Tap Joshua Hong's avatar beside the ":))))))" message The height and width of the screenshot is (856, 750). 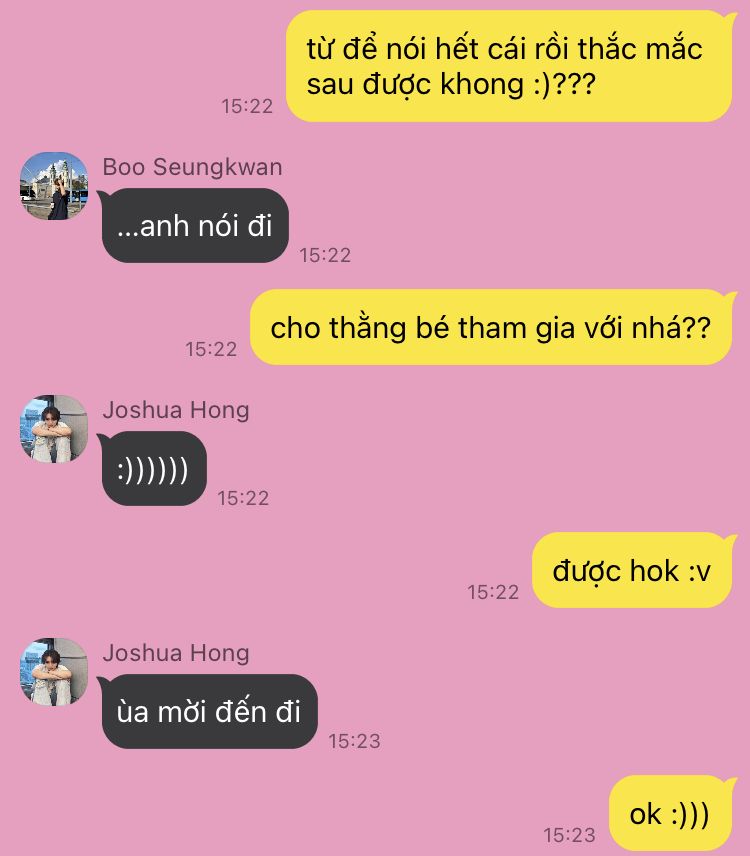point(54,429)
